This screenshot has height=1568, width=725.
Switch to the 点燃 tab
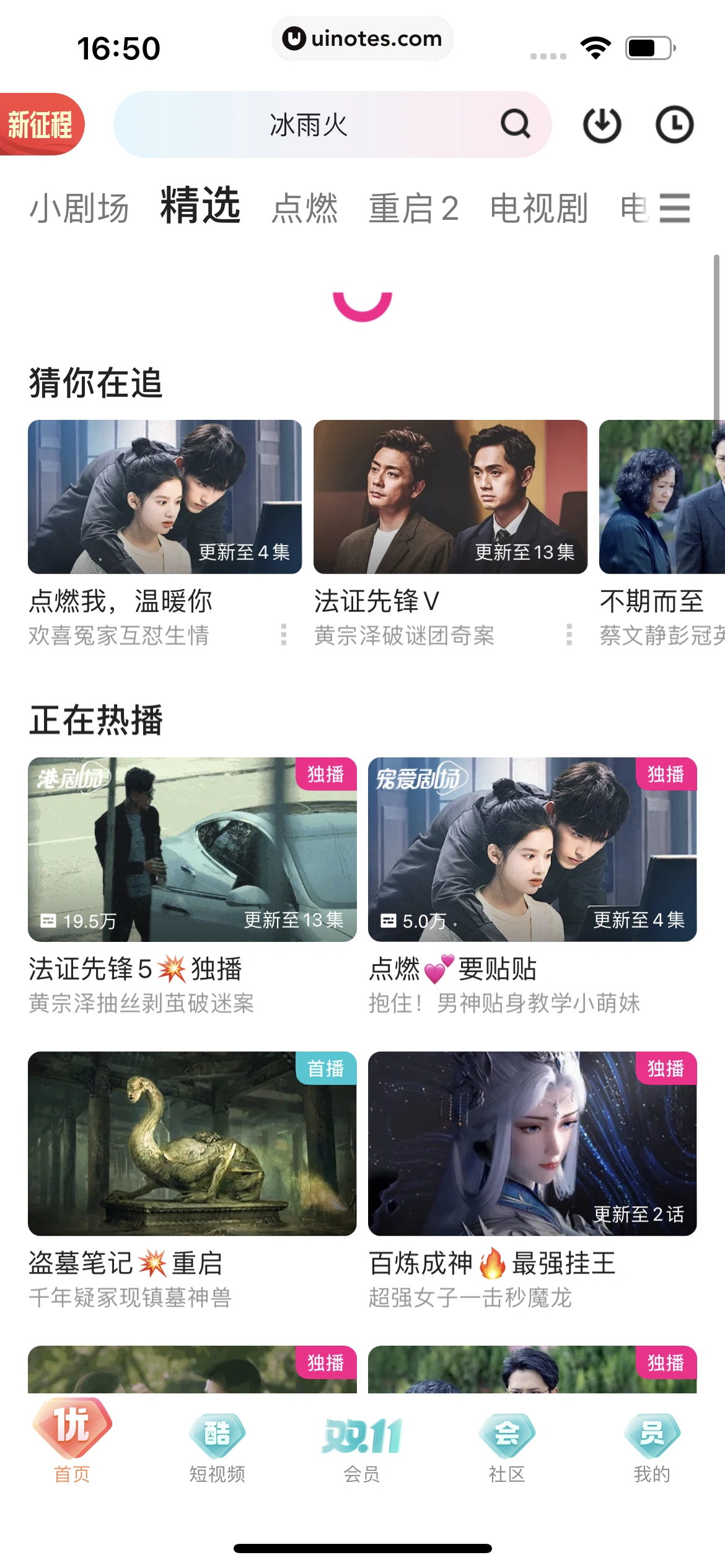pos(305,208)
